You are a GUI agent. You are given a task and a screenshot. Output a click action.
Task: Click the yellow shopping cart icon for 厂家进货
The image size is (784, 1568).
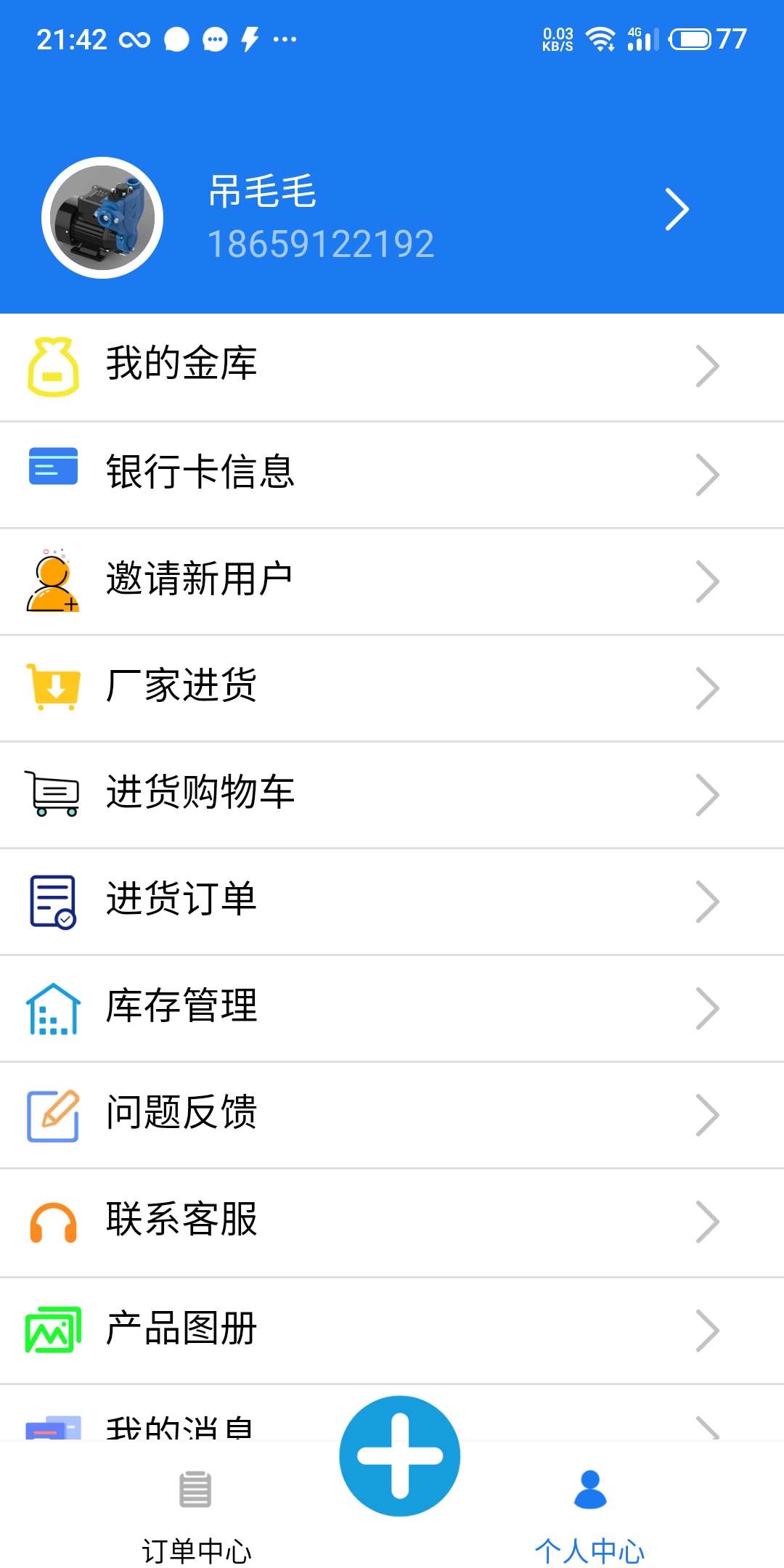[51, 686]
